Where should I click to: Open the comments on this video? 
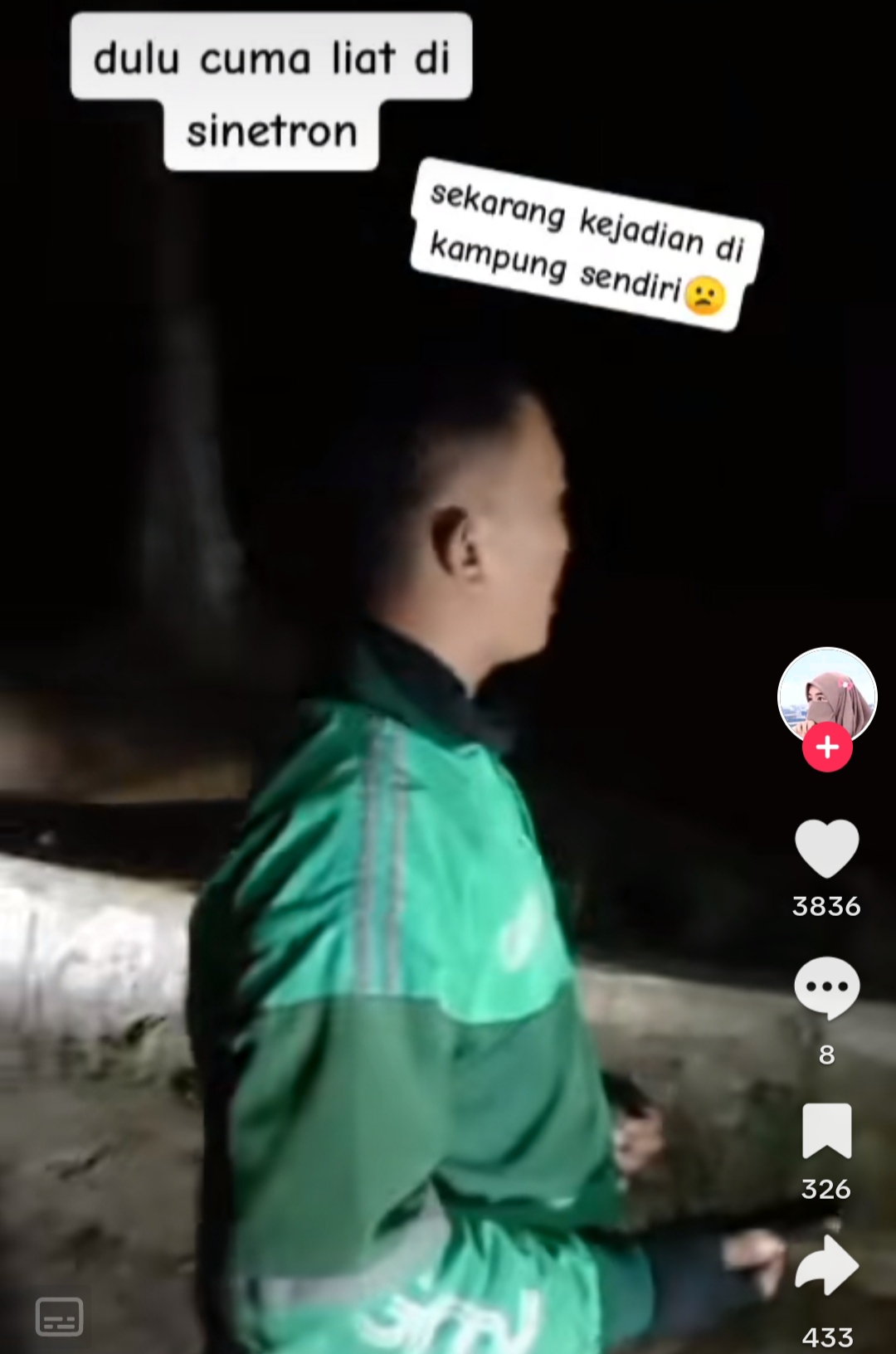[x=826, y=987]
